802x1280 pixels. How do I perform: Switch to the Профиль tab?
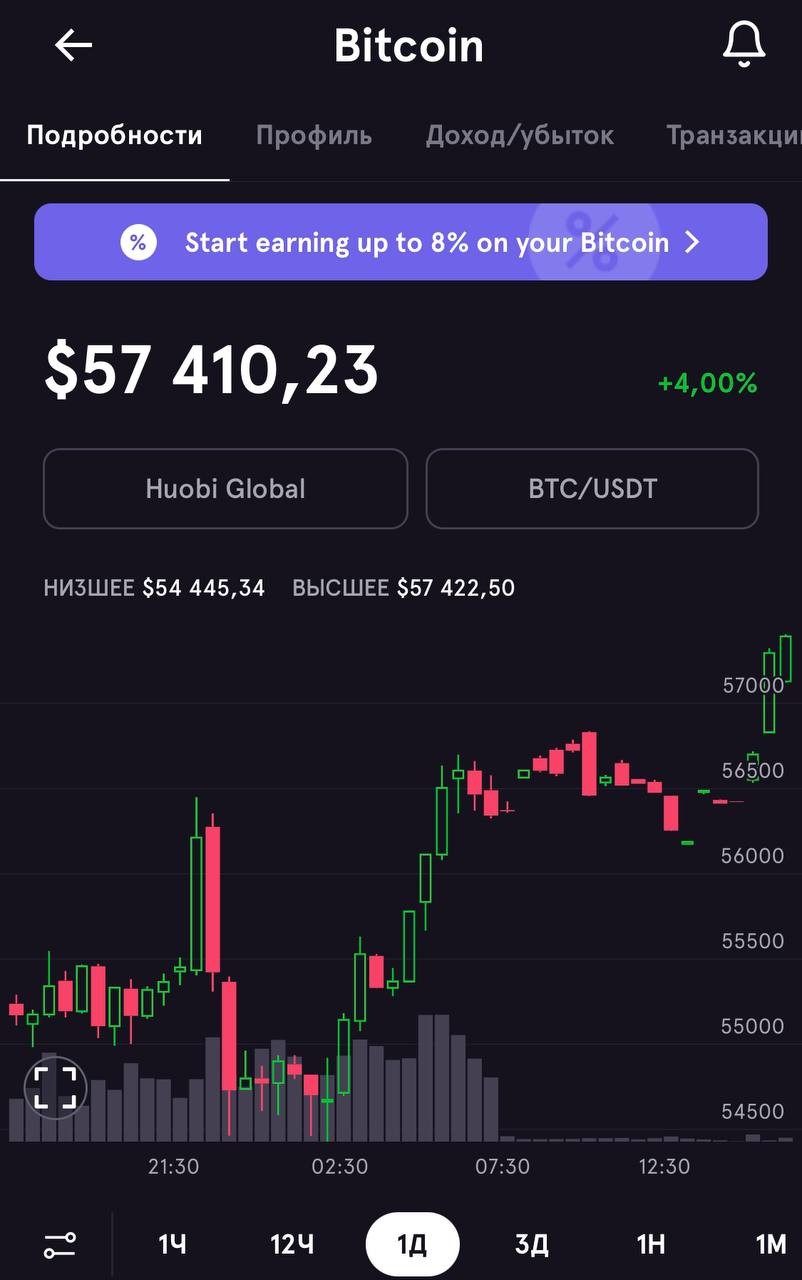314,135
